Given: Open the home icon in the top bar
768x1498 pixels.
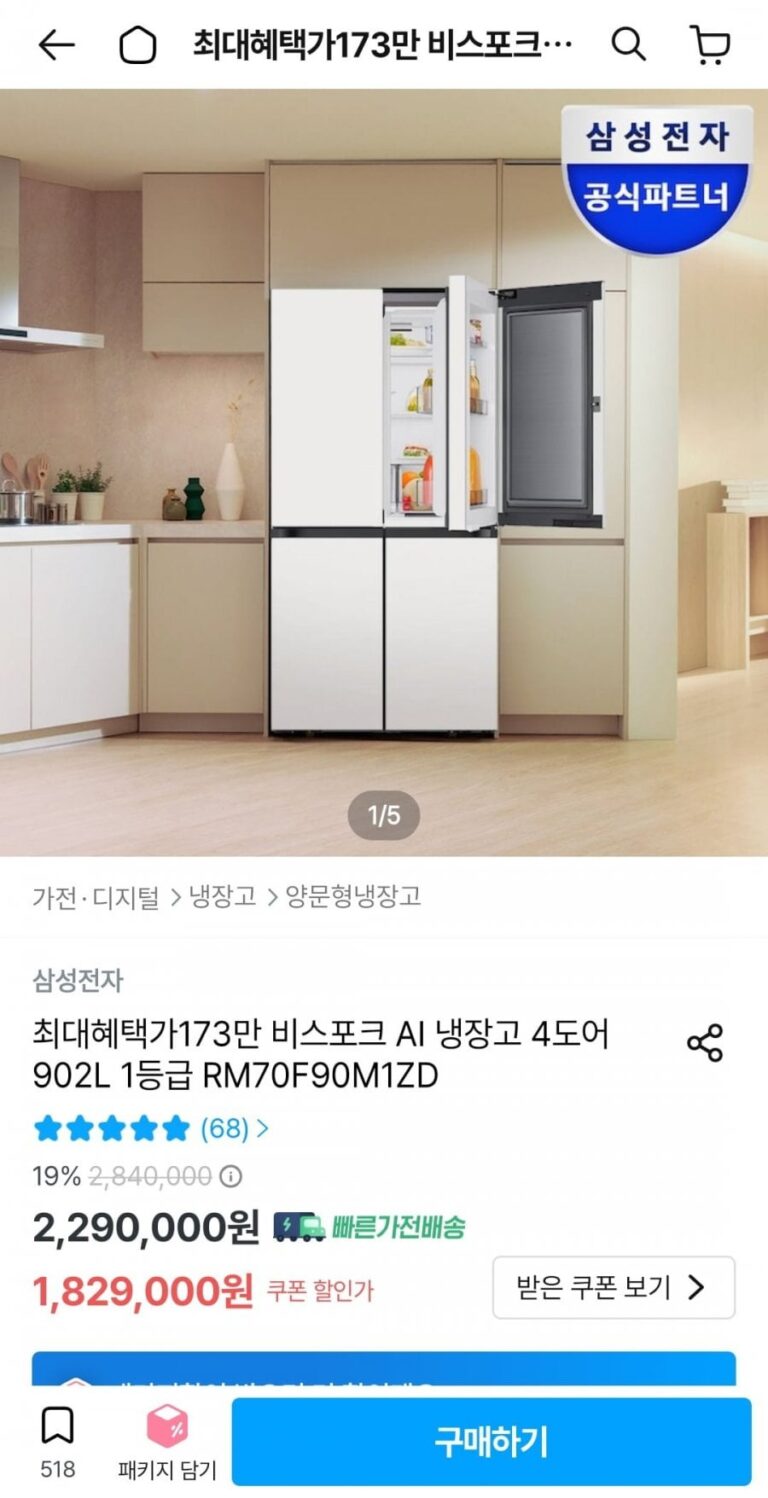Looking at the screenshot, I should (x=138, y=44).
